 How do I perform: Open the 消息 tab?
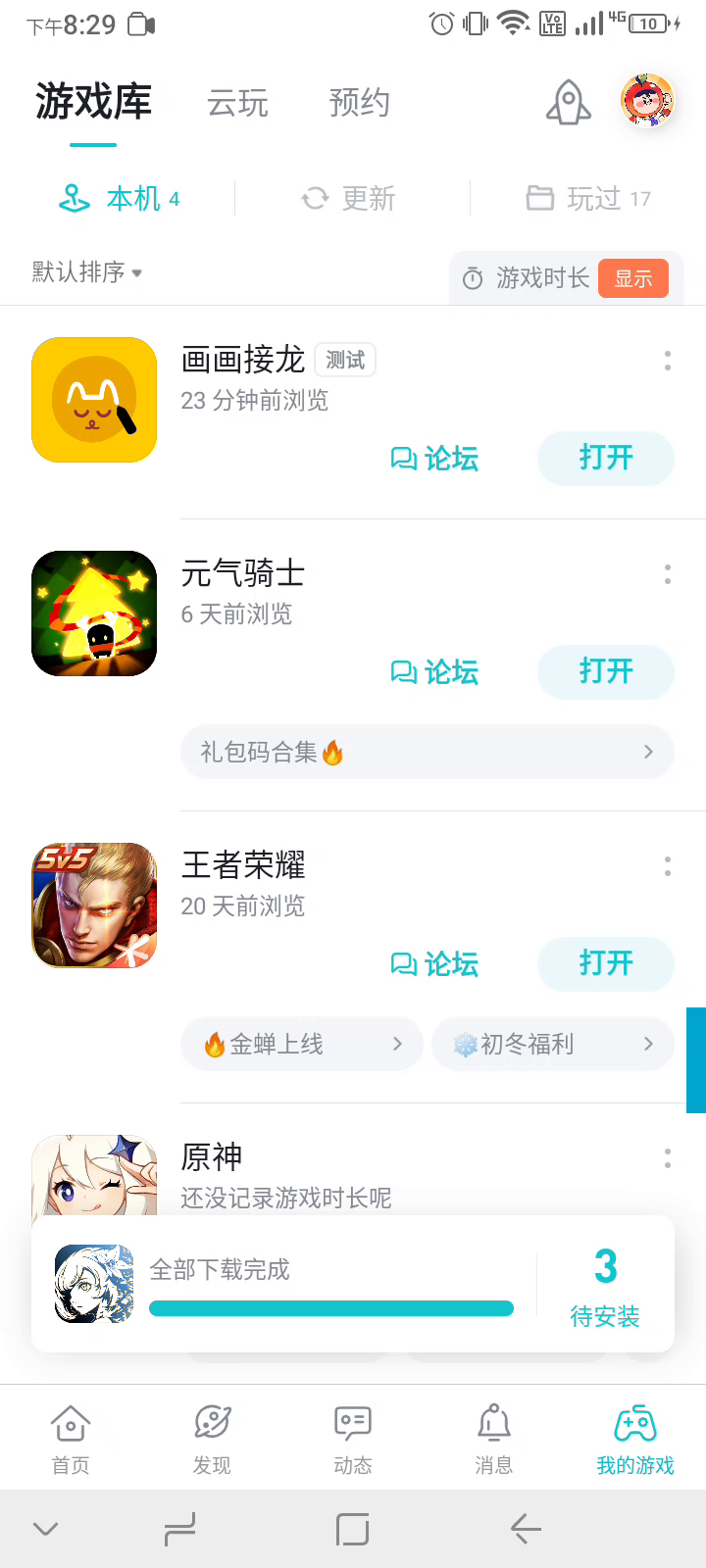pyautogui.click(x=494, y=1438)
